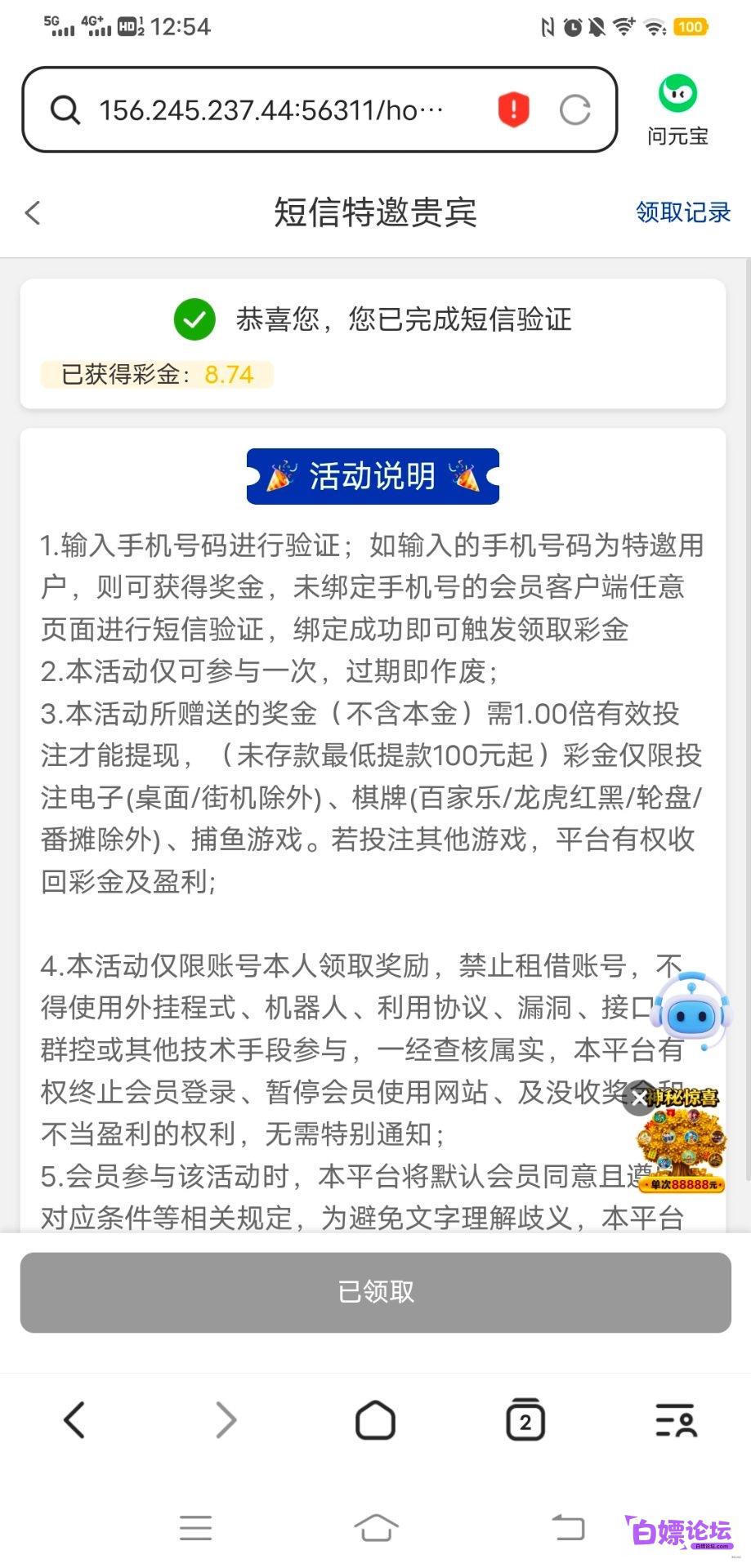This screenshot has height=1568, width=751.
Task: Go to previous page in browser toolbar
Action: click(74, 1420)
